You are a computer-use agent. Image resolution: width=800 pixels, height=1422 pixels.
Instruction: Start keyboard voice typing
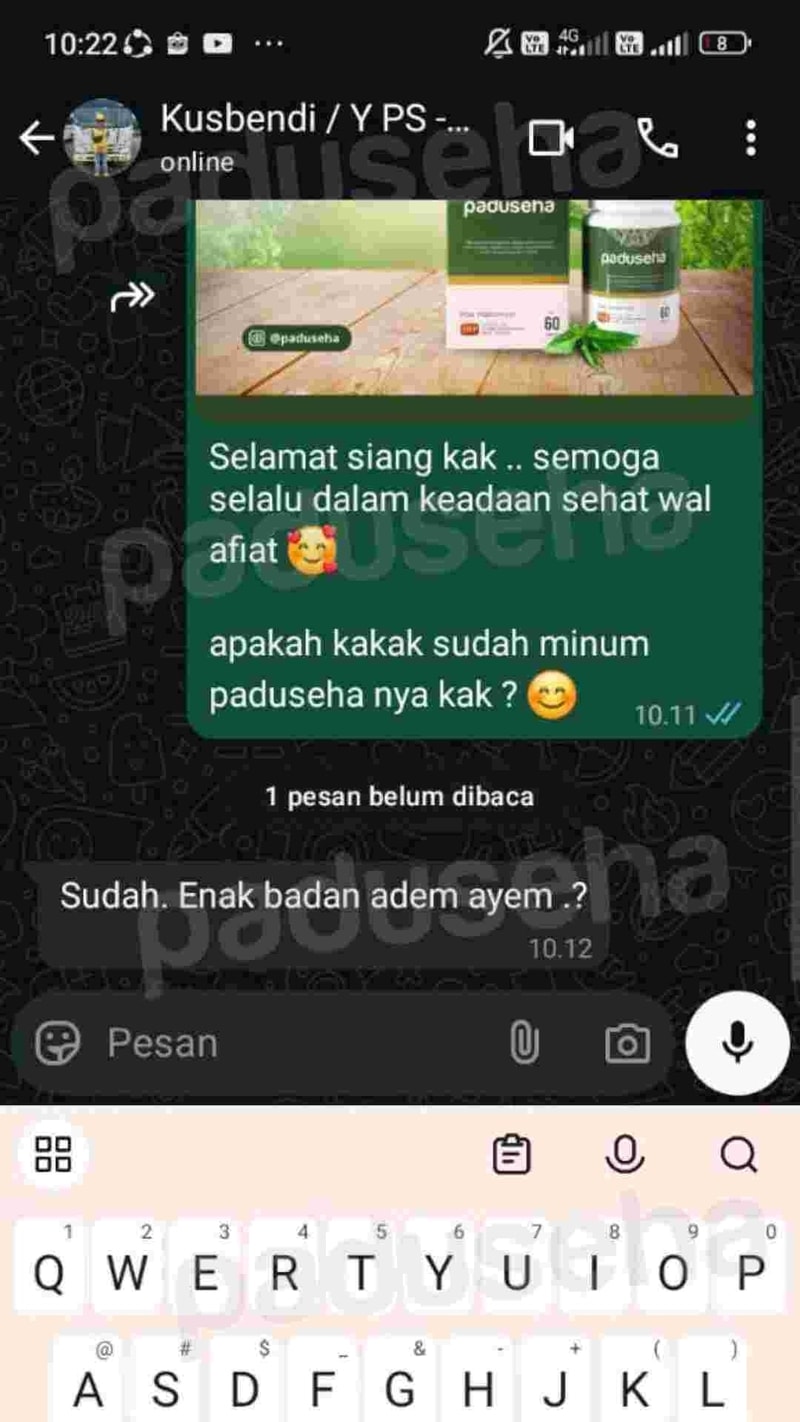[x=625, y=1155]
